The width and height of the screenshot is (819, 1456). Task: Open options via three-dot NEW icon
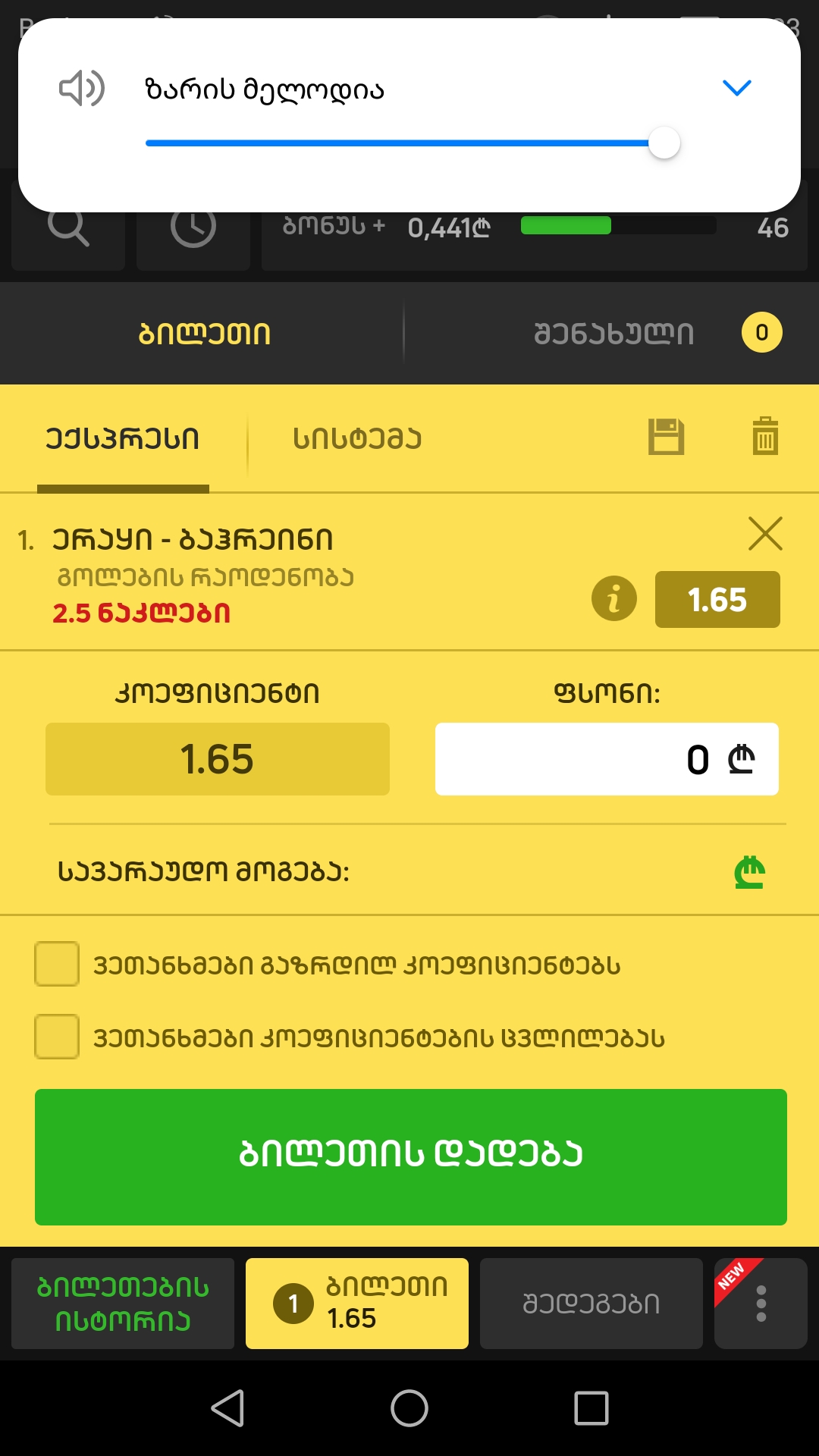pyautogui.click(x=761, y=1304)
